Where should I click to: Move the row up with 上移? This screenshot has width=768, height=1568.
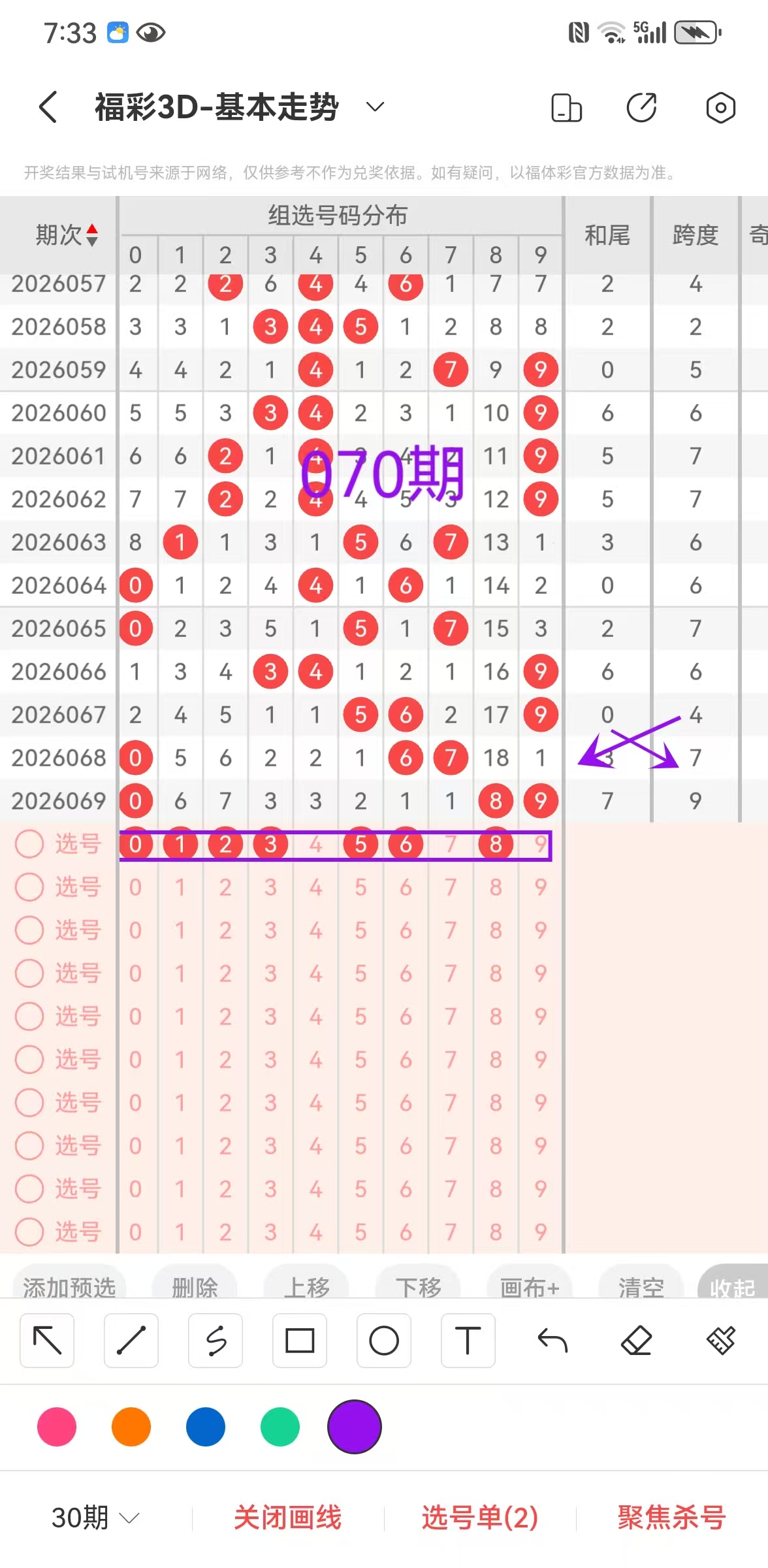pyautogui.click(x=306, y=1286)
